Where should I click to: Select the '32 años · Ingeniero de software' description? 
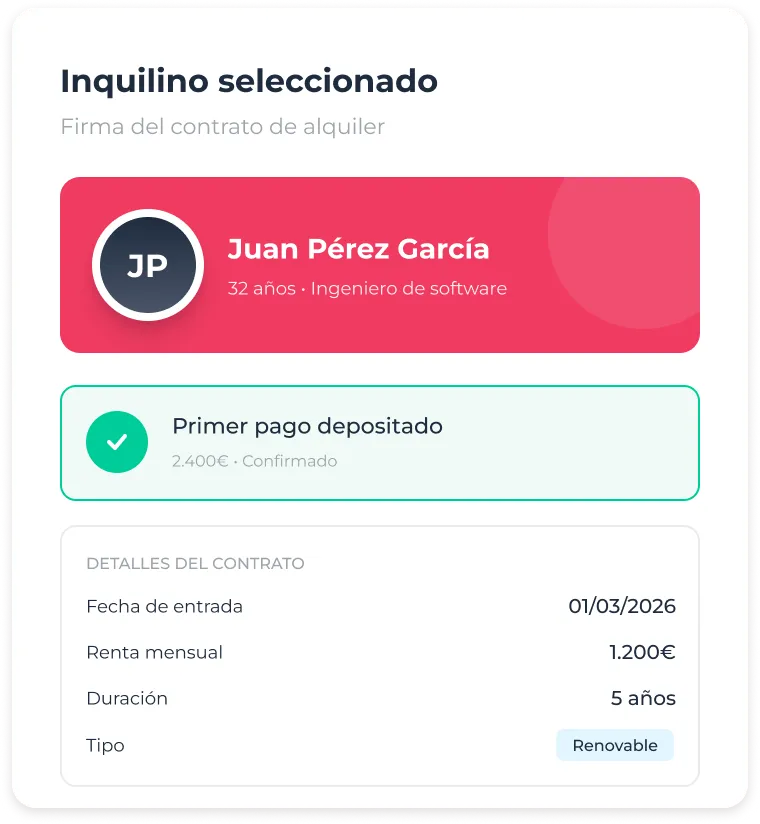(368, 288)
